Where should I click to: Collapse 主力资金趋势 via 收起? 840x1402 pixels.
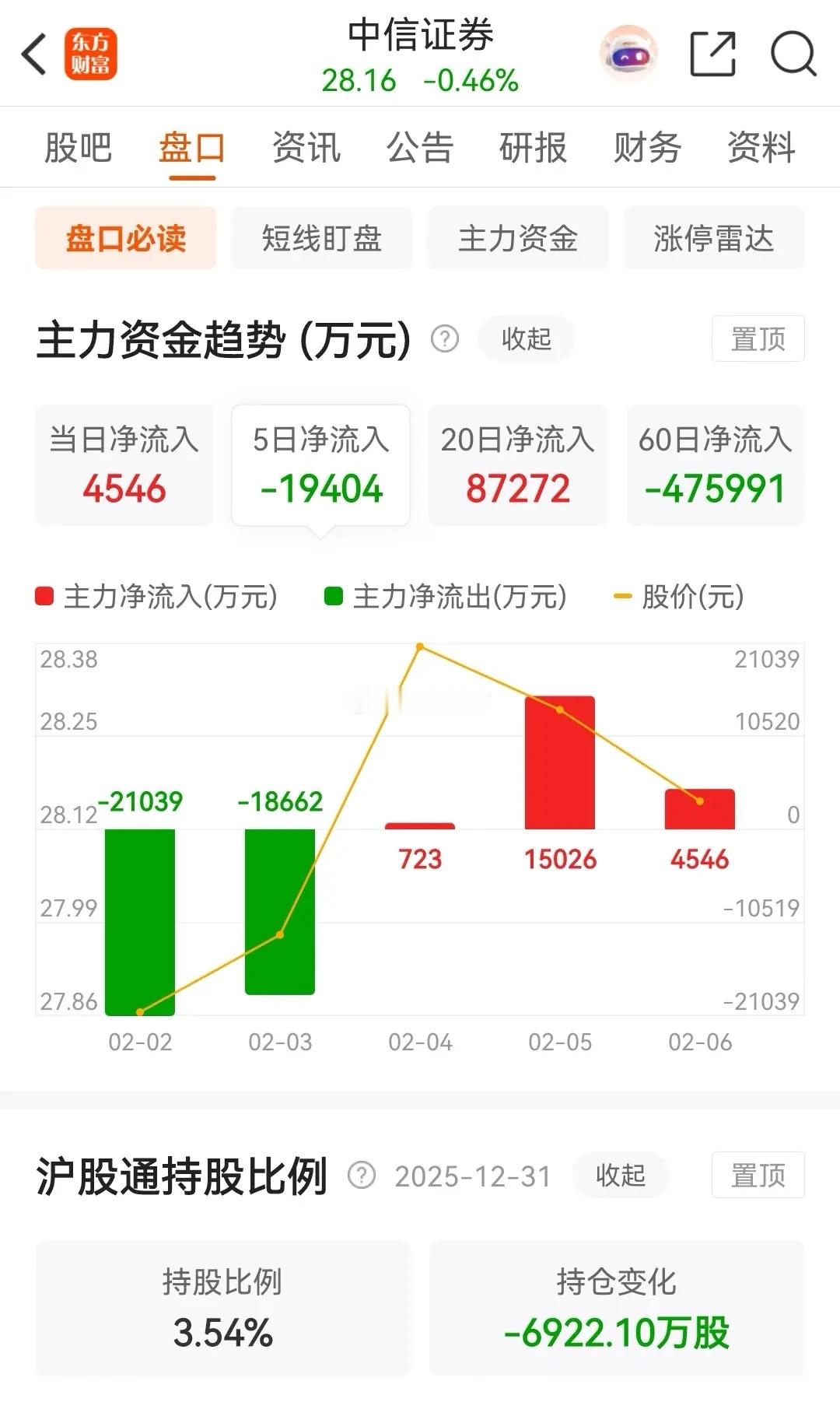(x=526, y=339)
